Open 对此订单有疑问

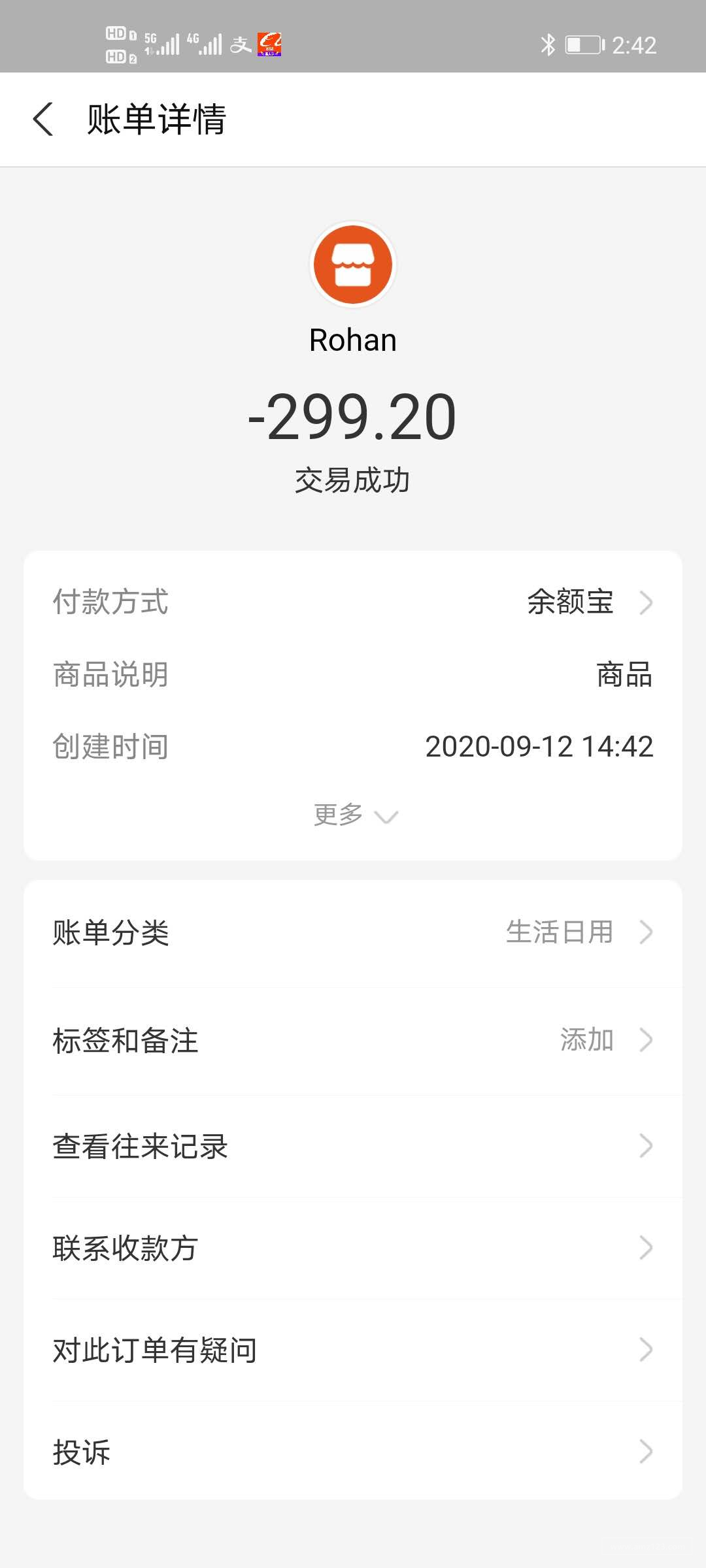pos(353,1350)
